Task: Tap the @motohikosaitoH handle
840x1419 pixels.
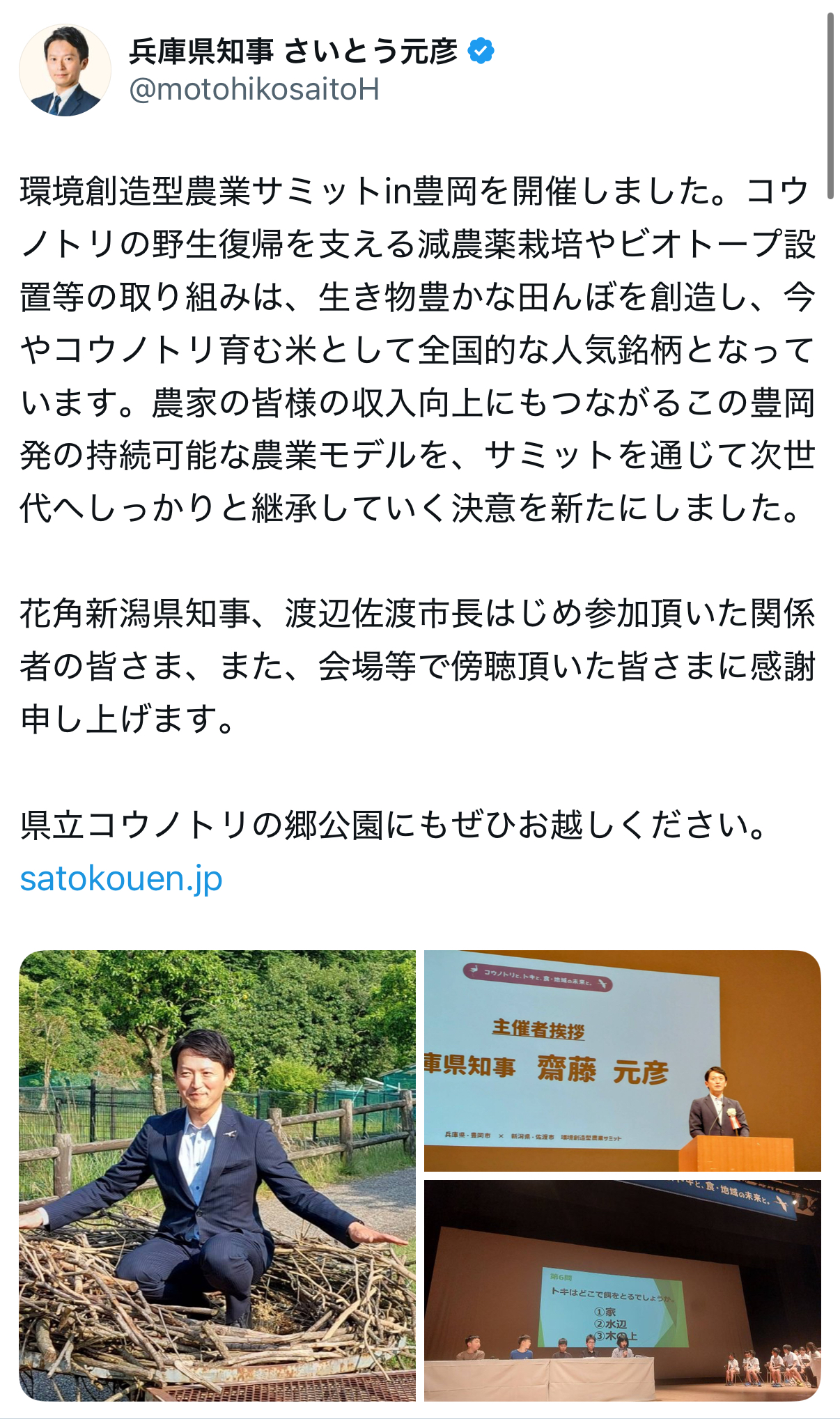Action: pyautogui.click(x=254, y=90)
